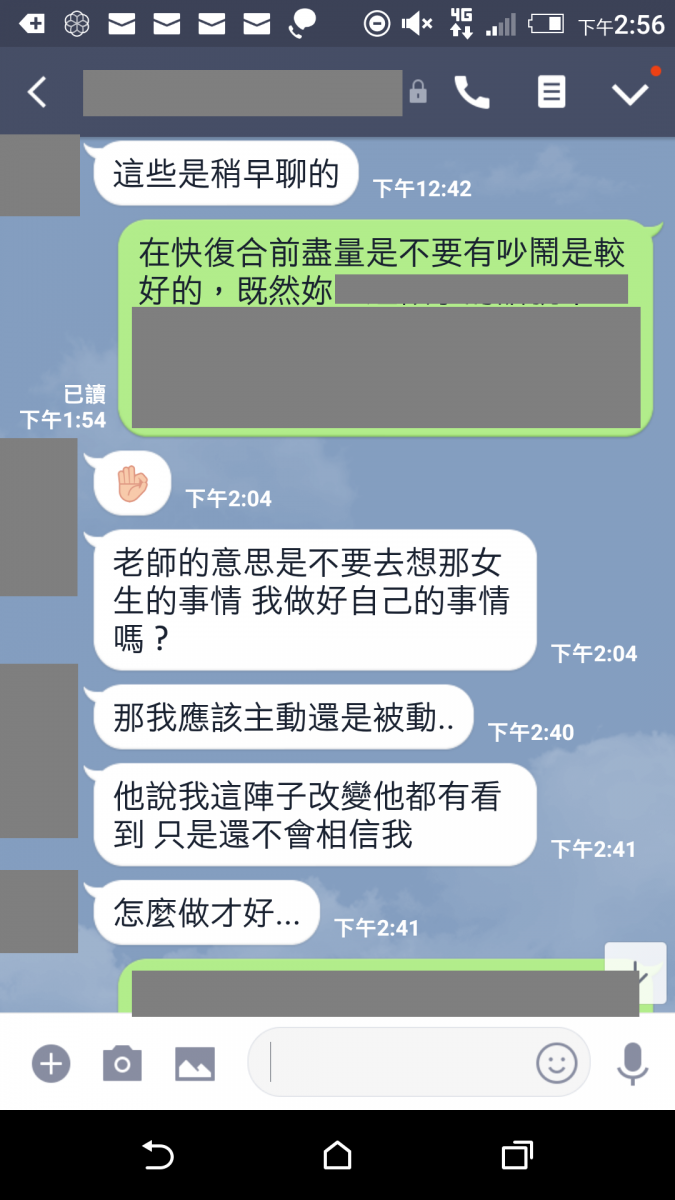This screenshot has height=1200, width=675.
Task: Open the notes and albums icon
Action: (551, 93)
